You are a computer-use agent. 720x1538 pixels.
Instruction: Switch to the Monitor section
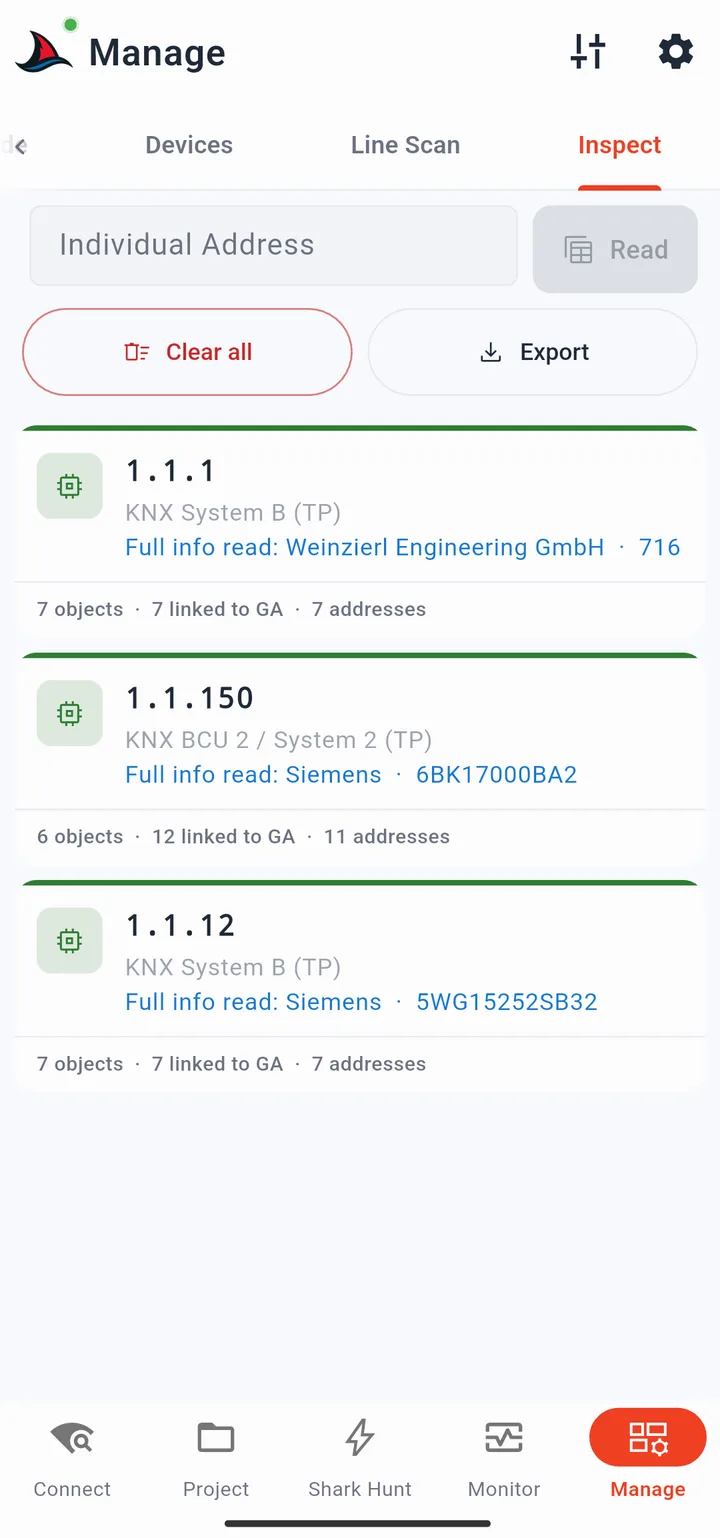(504, 1457)
